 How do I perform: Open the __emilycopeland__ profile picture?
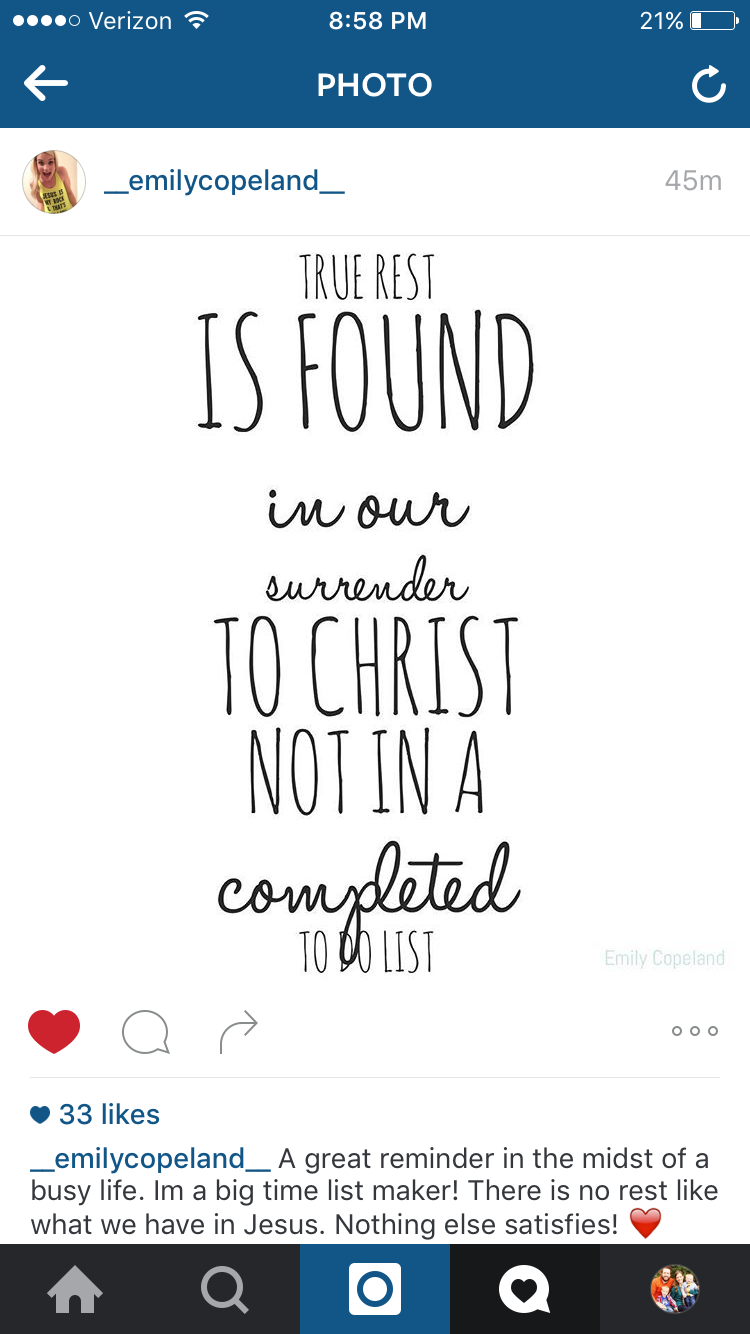click(x=54, y=182)
